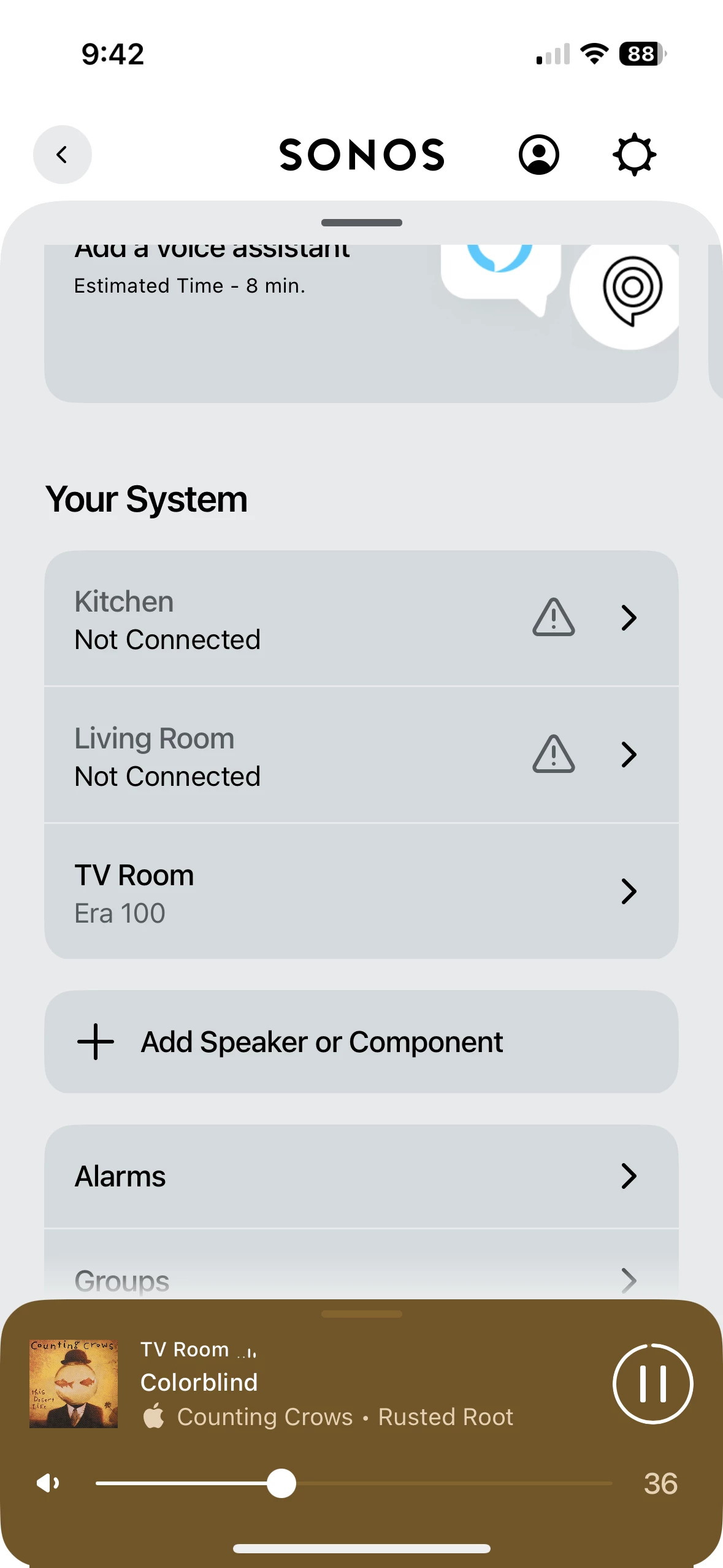Pause Colorblind playback
723x1568 pixels.
(x=652, y=1383)
